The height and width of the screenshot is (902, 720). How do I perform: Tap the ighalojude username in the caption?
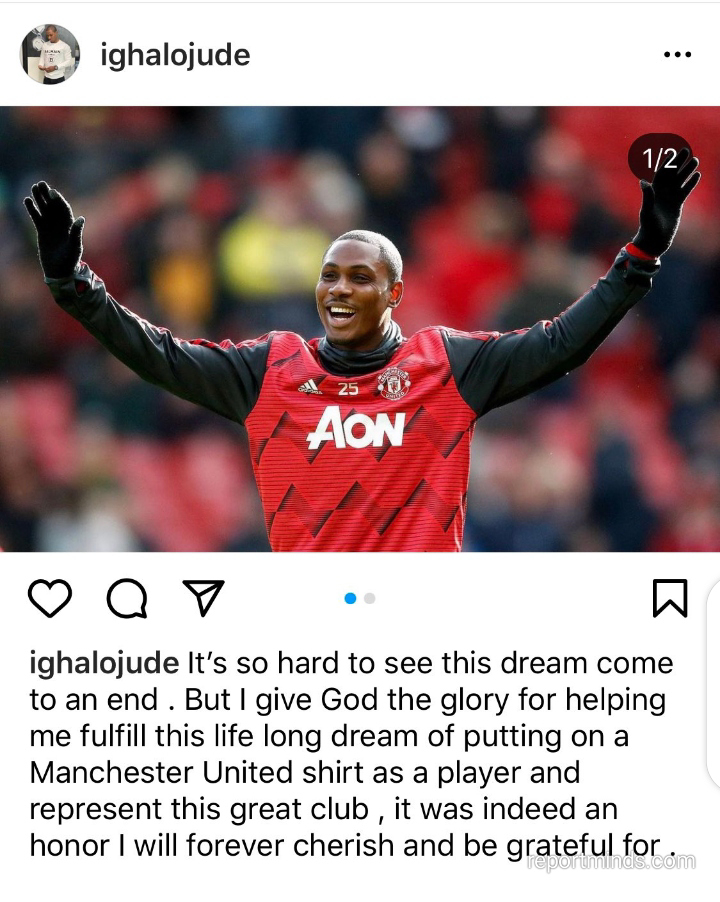[x=105, y=664]
